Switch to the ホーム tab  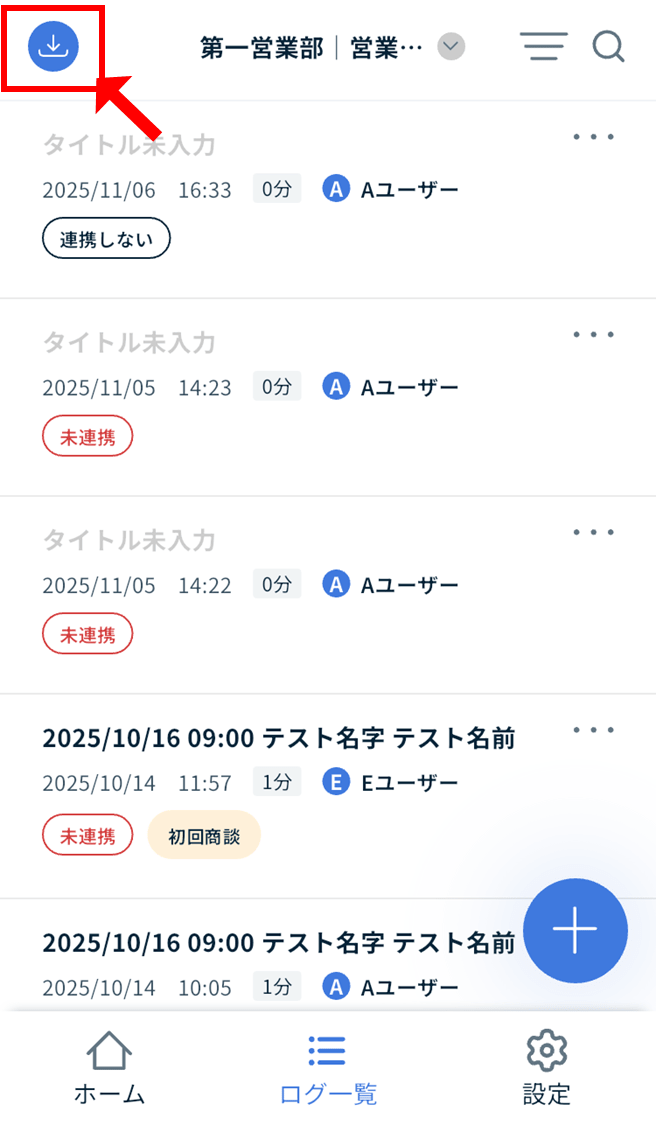pos(109,1068)
